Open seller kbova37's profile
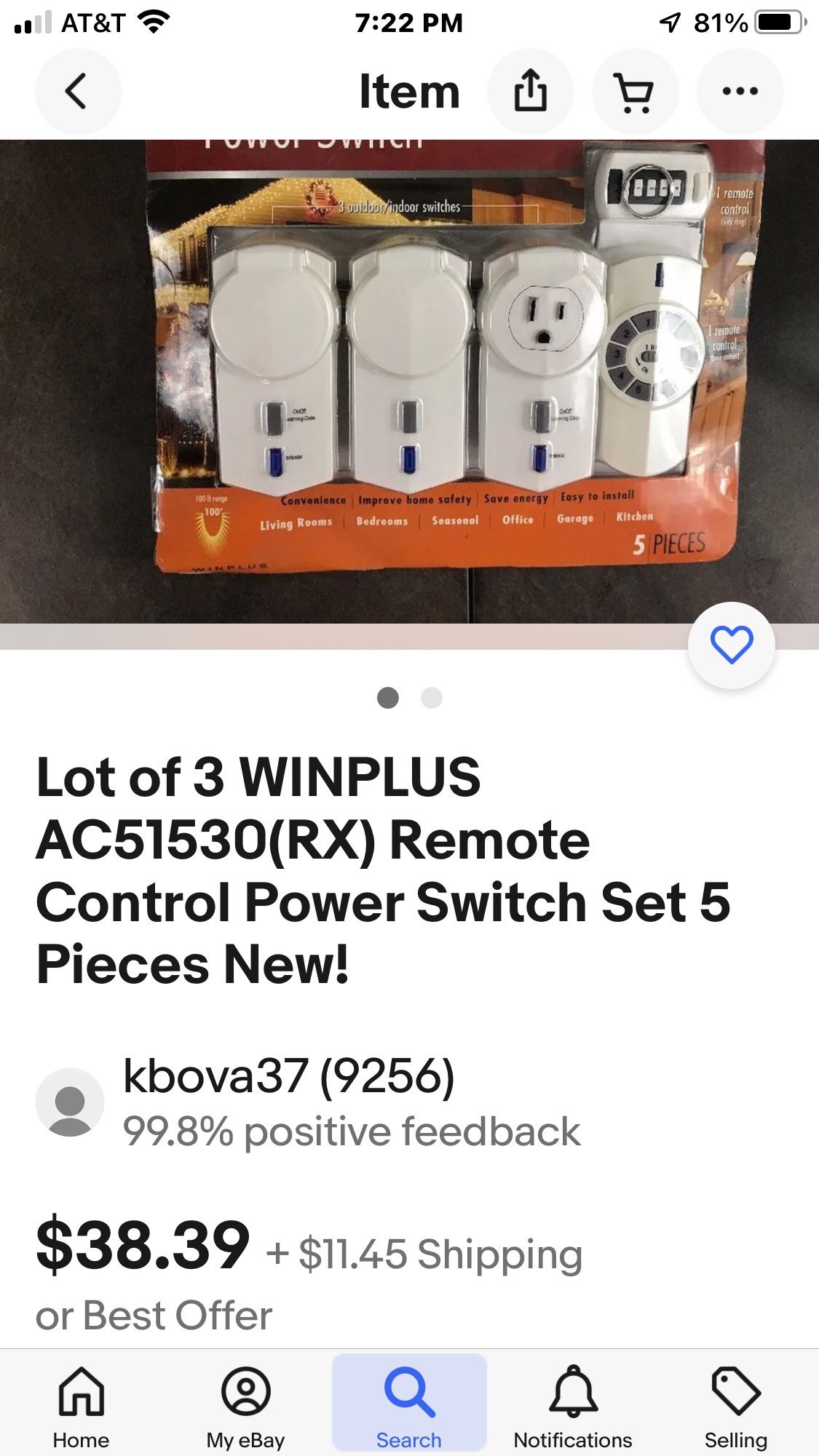 (289, 1077)
